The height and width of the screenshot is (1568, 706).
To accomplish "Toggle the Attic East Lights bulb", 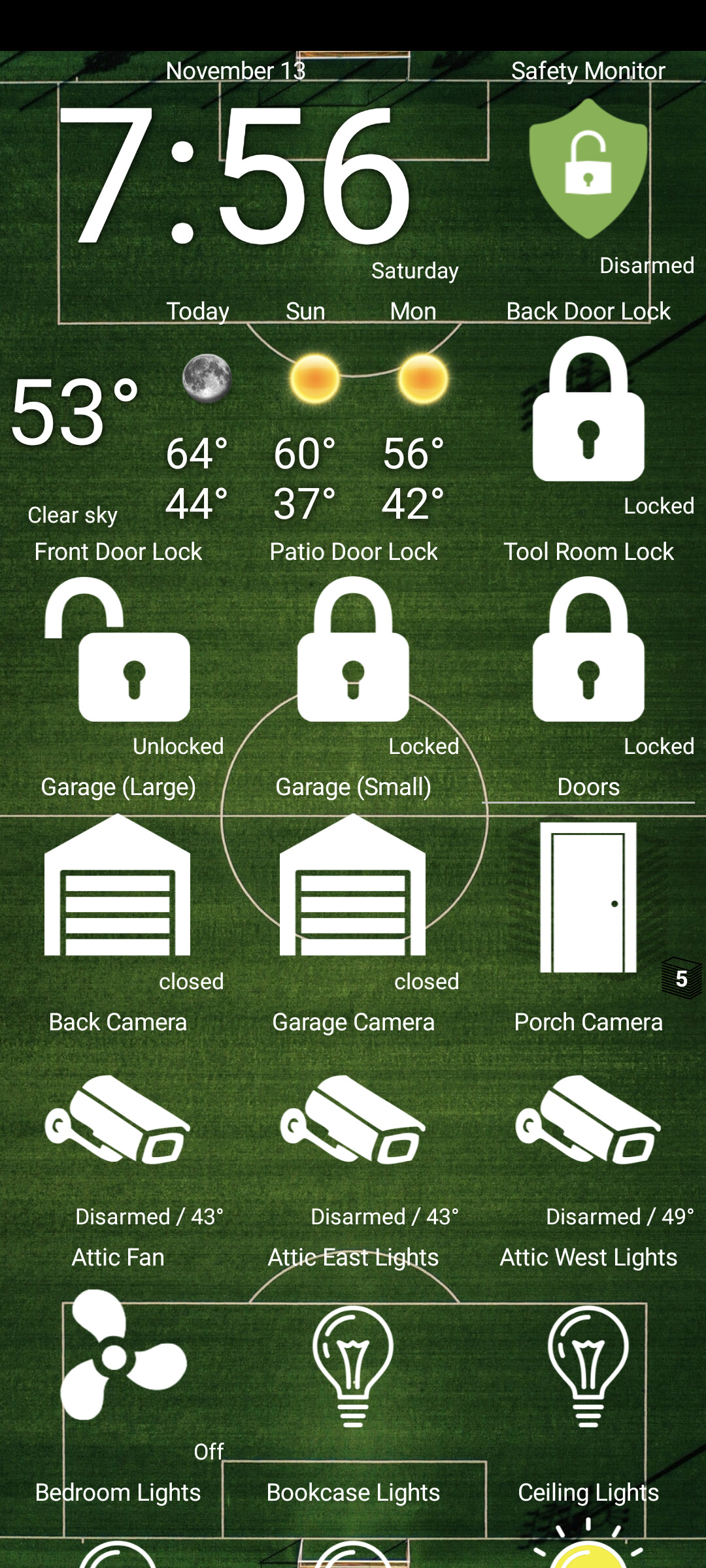I will pyautogui.click(x=353, y=1365).
